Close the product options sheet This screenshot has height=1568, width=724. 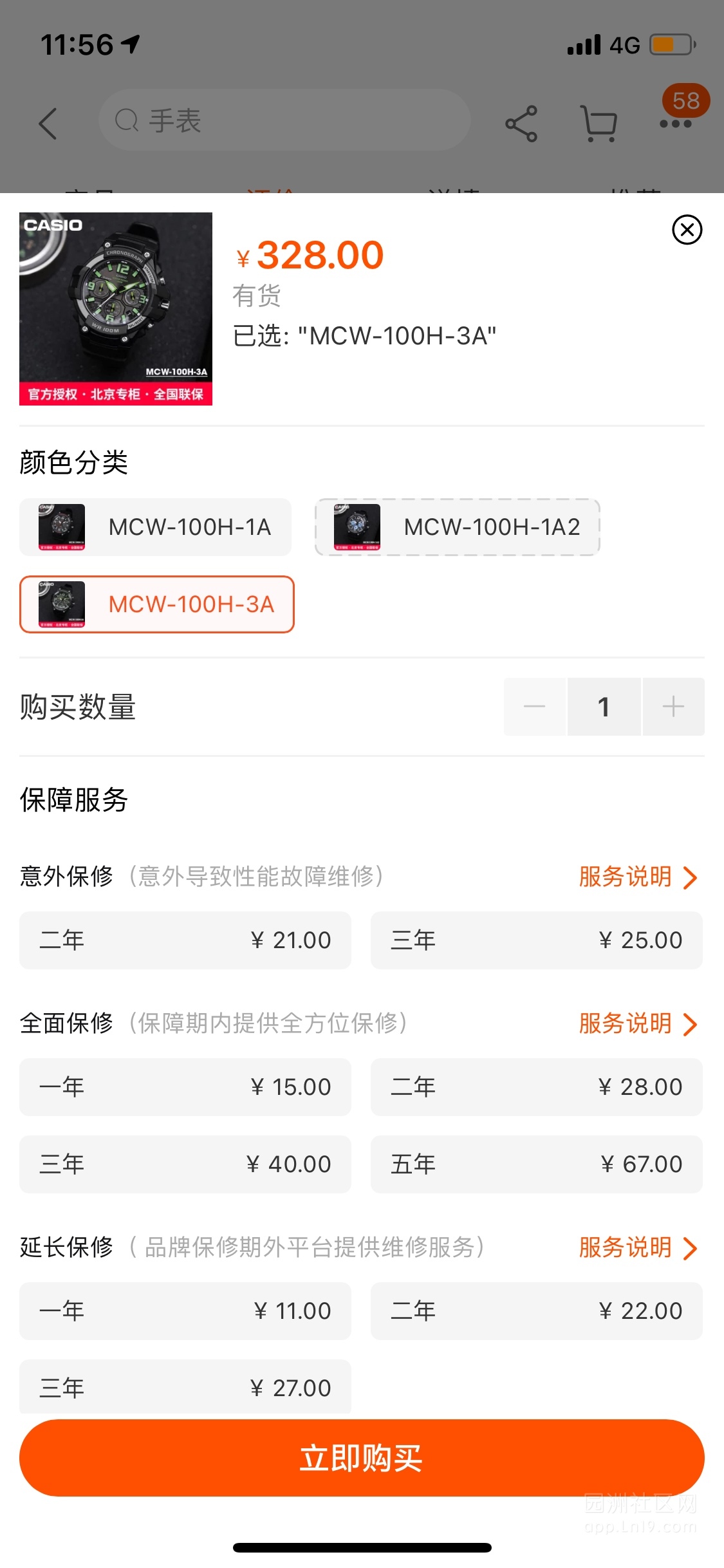[x=687, y=230]
